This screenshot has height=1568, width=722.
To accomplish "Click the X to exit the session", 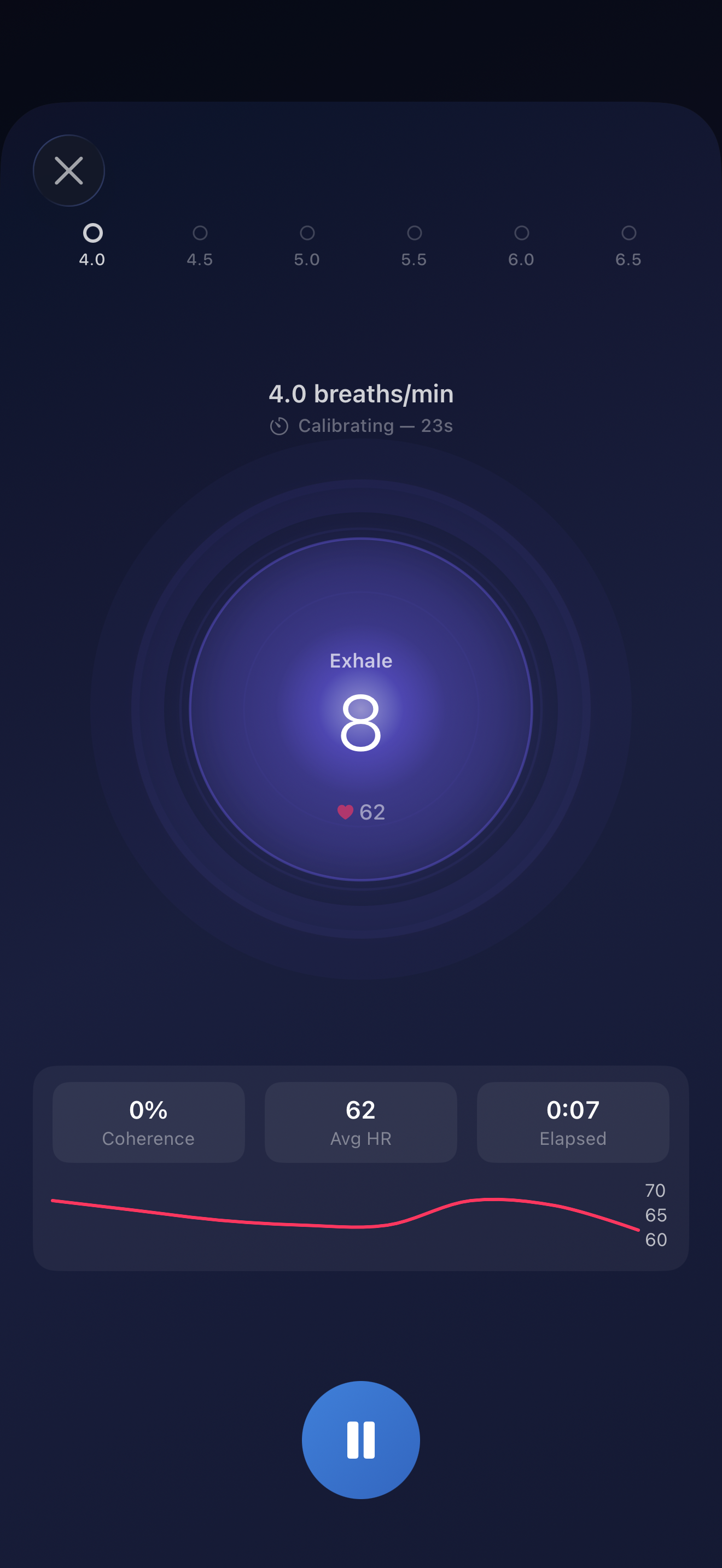I will (69, 171).
